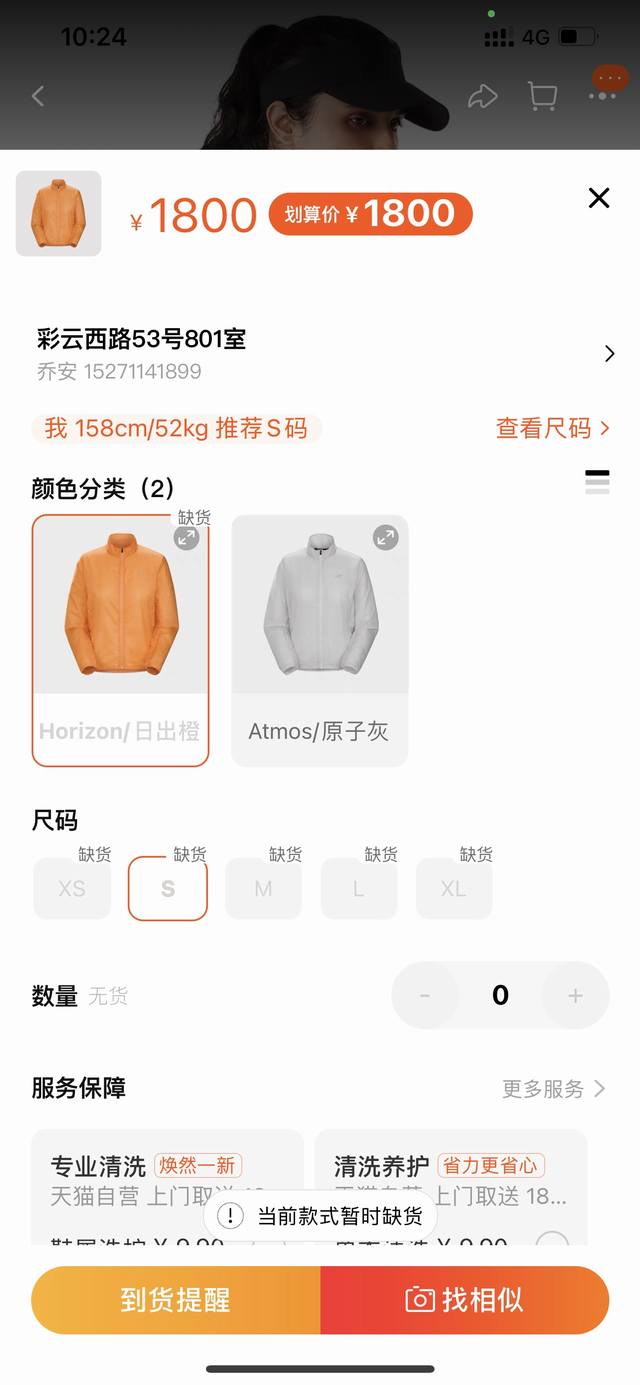Viewport: 640px width, 1385px height.
Task: Tap 到货提醒 for a restock reminder
Action: point(176,1300)
